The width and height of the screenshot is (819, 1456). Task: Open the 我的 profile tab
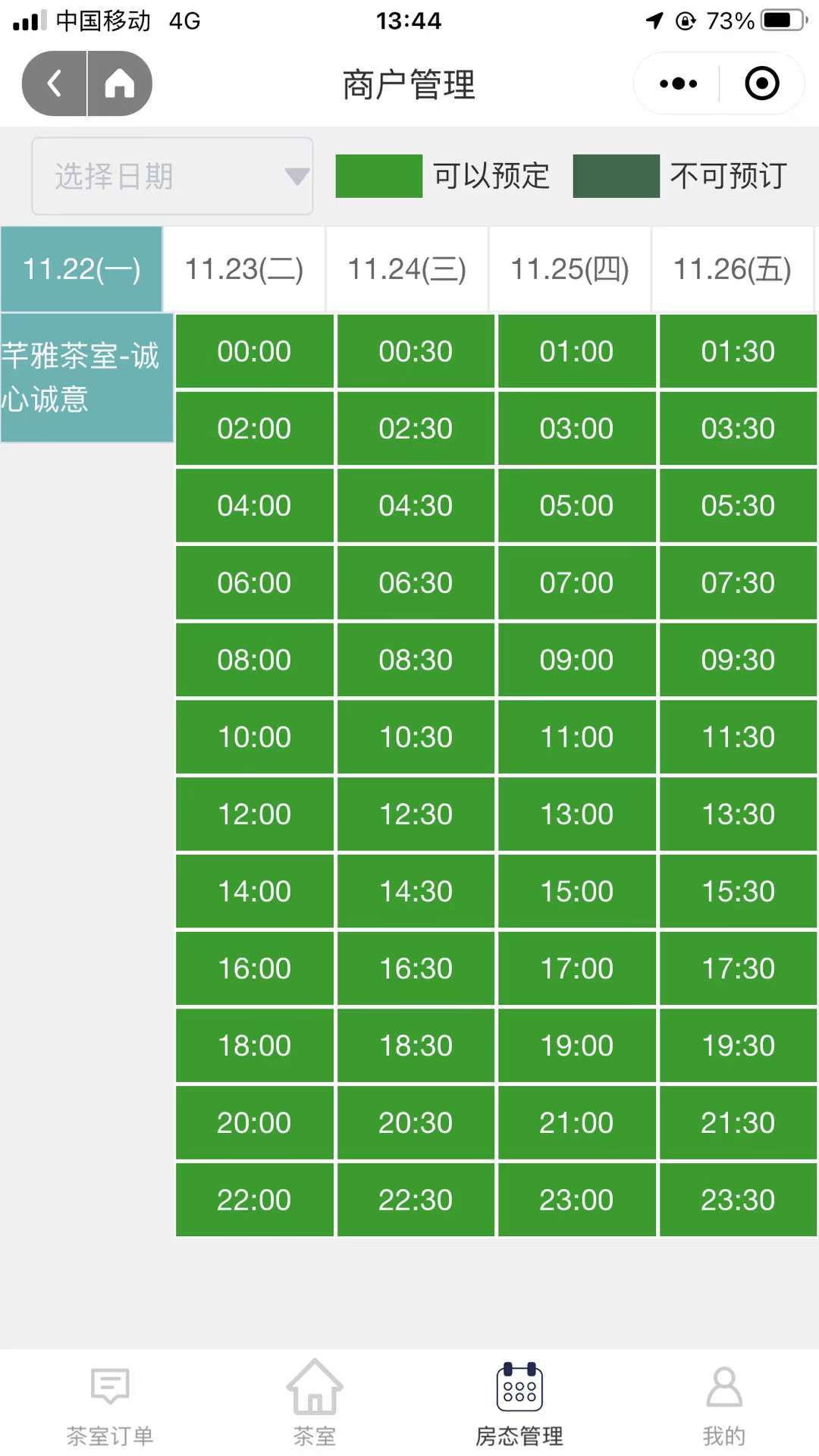[723, 1404]
